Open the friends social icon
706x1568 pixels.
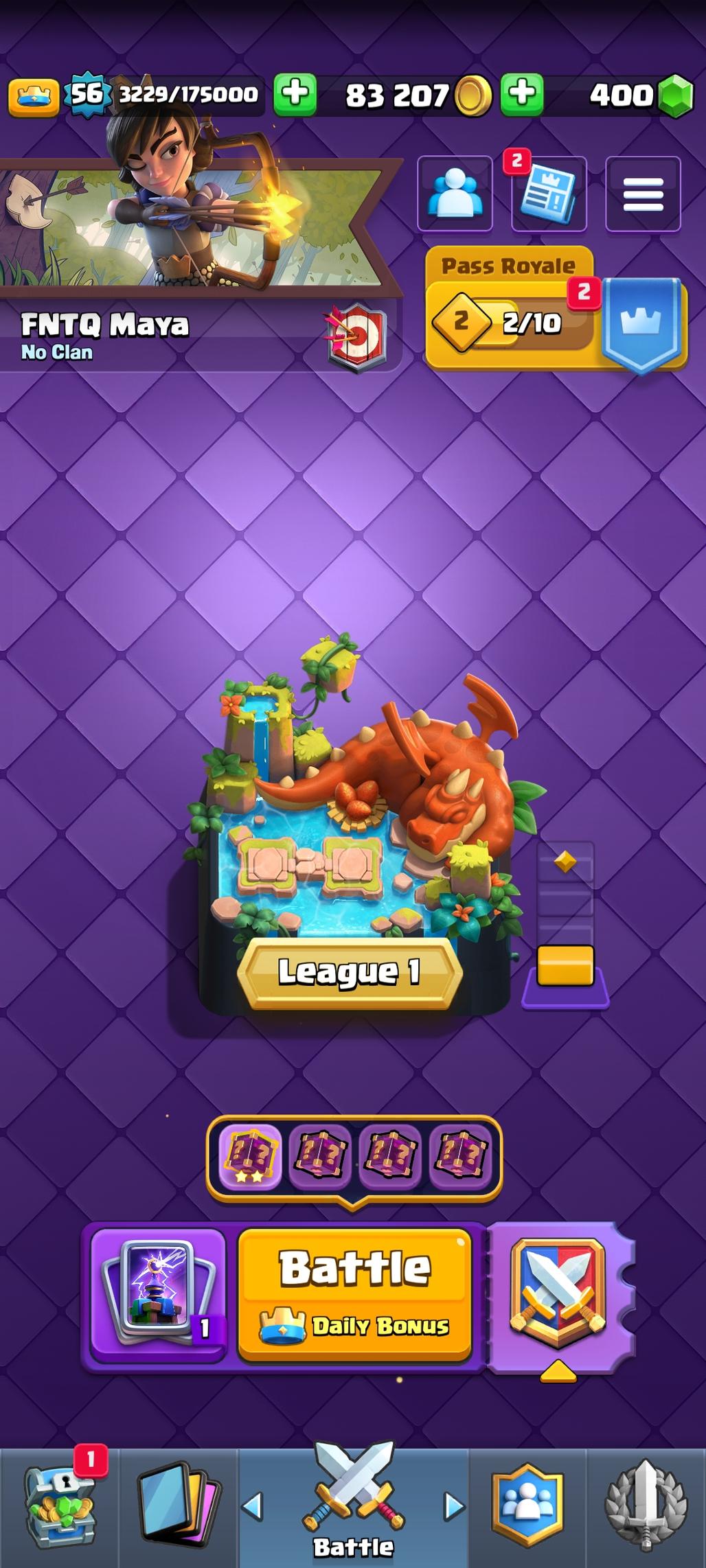(455, 194)
